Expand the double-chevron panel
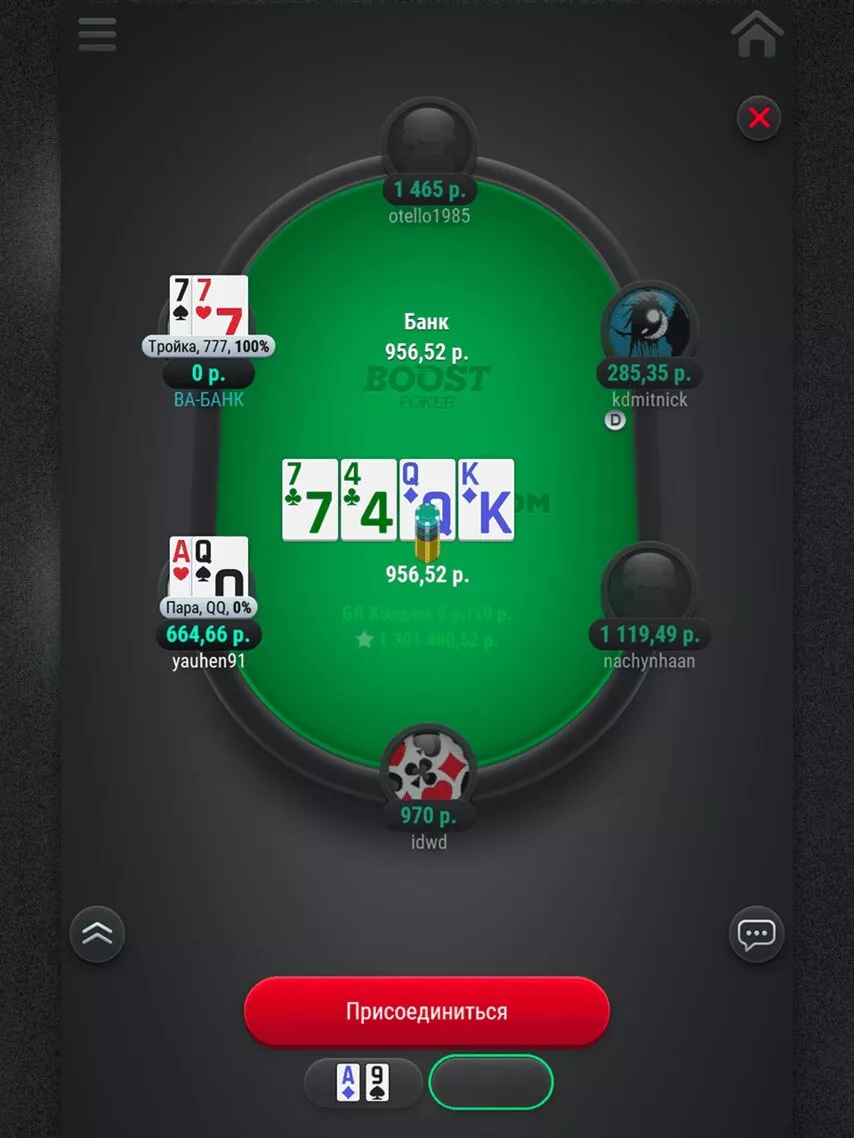The height and width of the screenshot is (1138, 854). [97, 934]
